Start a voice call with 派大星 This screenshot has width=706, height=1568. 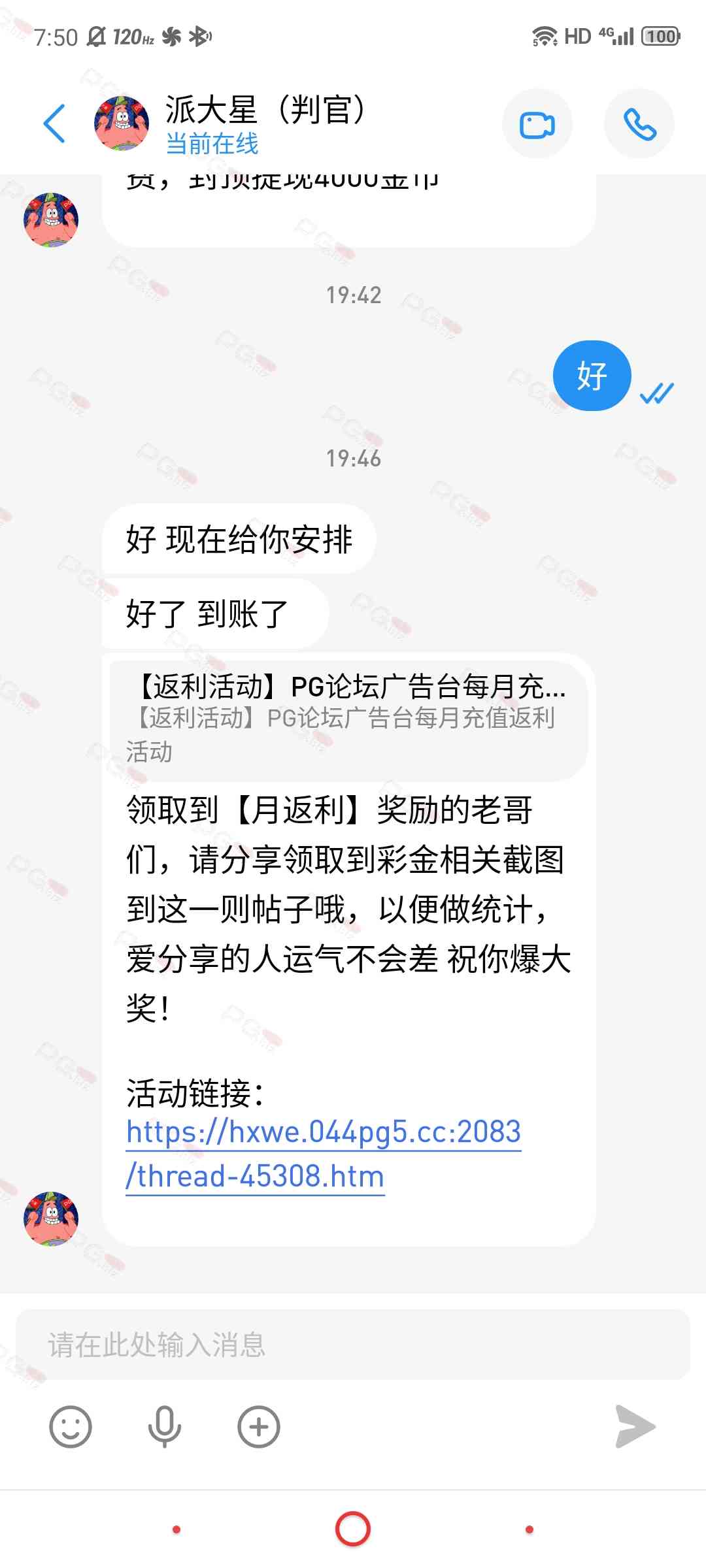coord(639,124)
